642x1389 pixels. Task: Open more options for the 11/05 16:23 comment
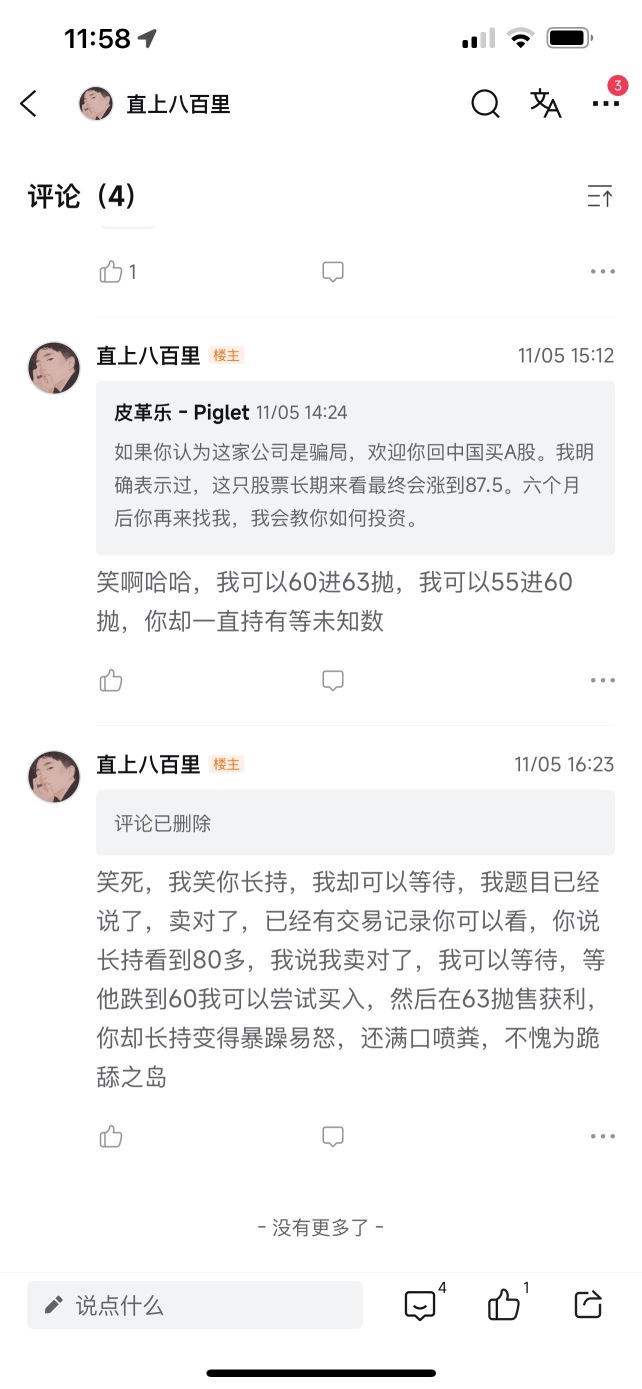point(603,1136)
